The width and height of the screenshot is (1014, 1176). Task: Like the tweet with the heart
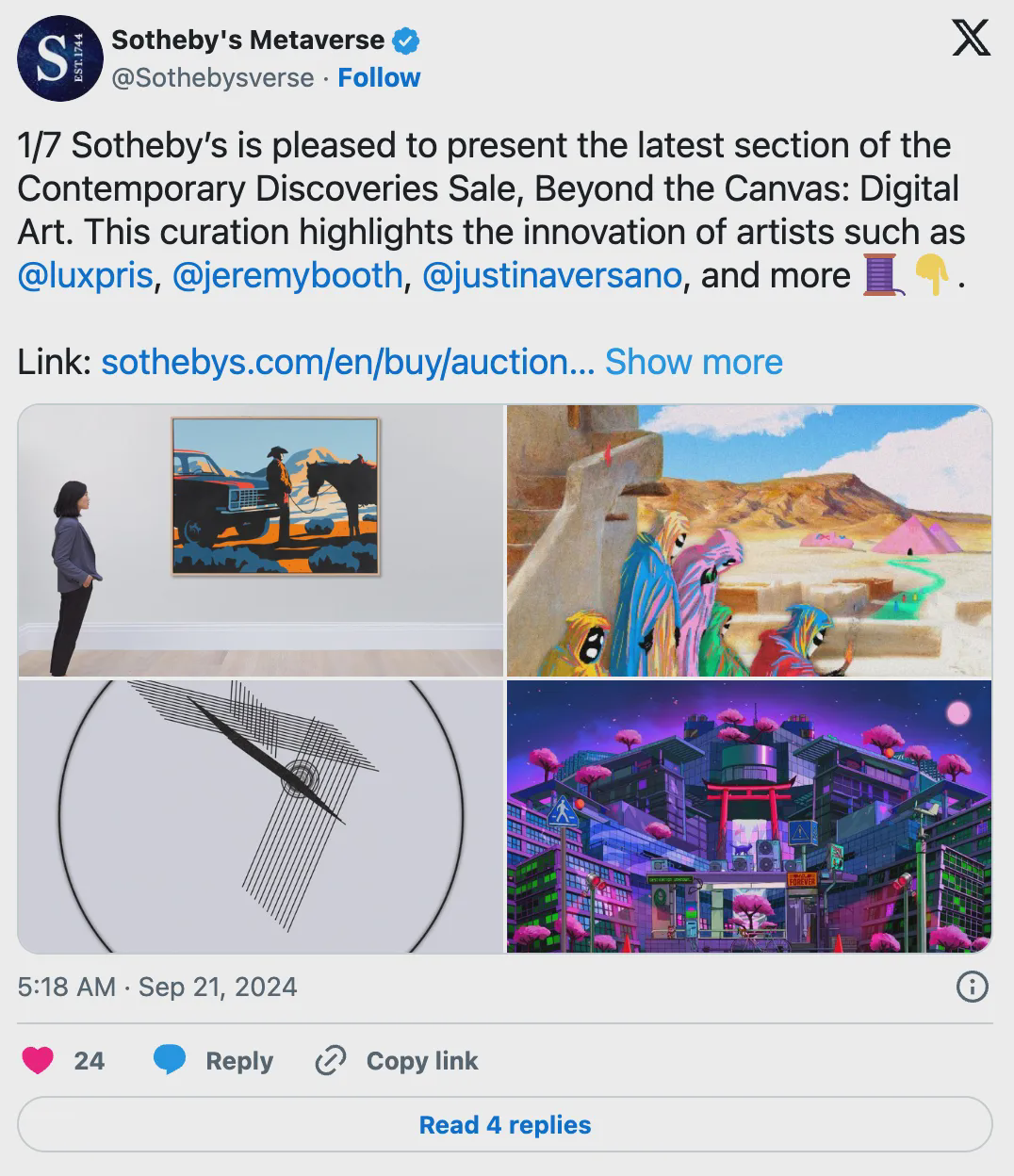click(39, 1060)
